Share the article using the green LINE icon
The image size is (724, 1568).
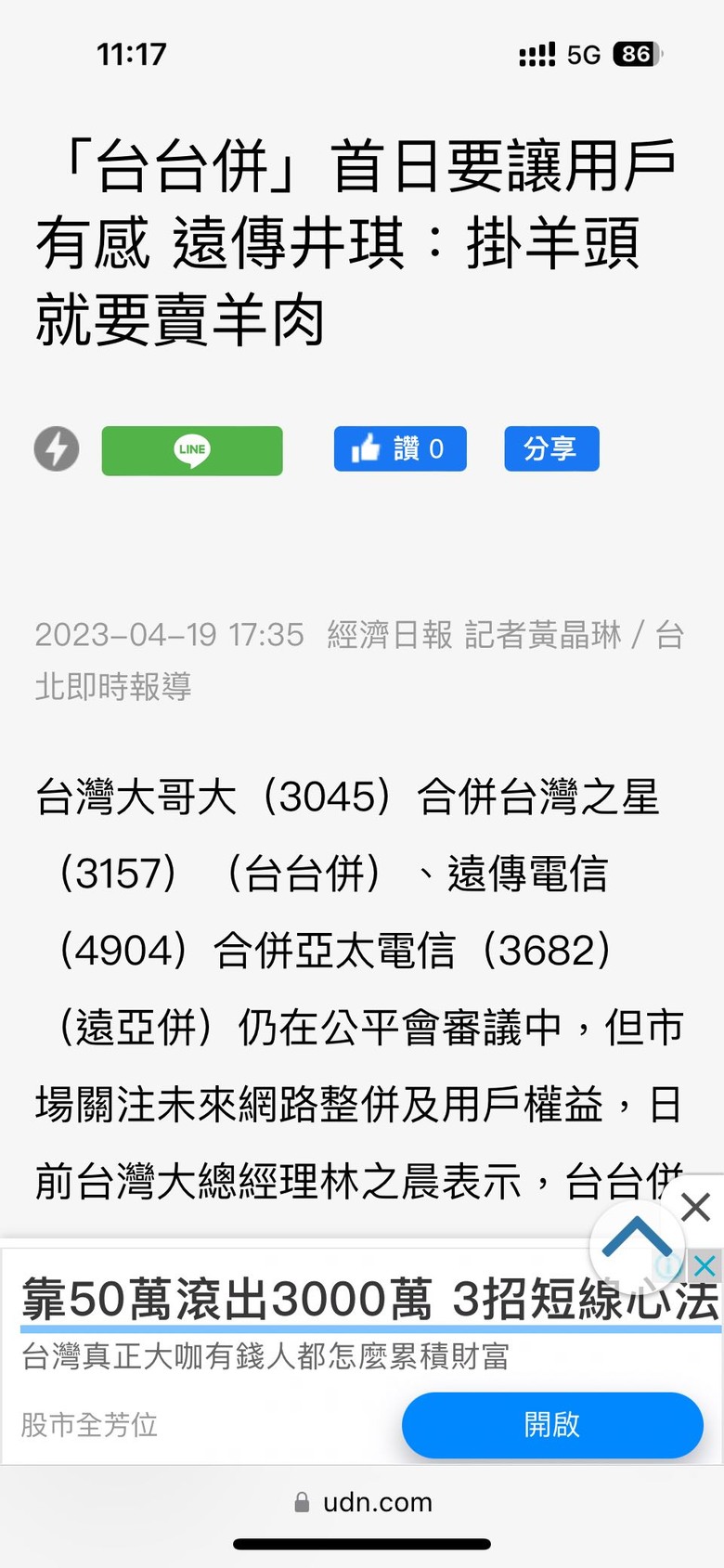[x=191, y=451]
